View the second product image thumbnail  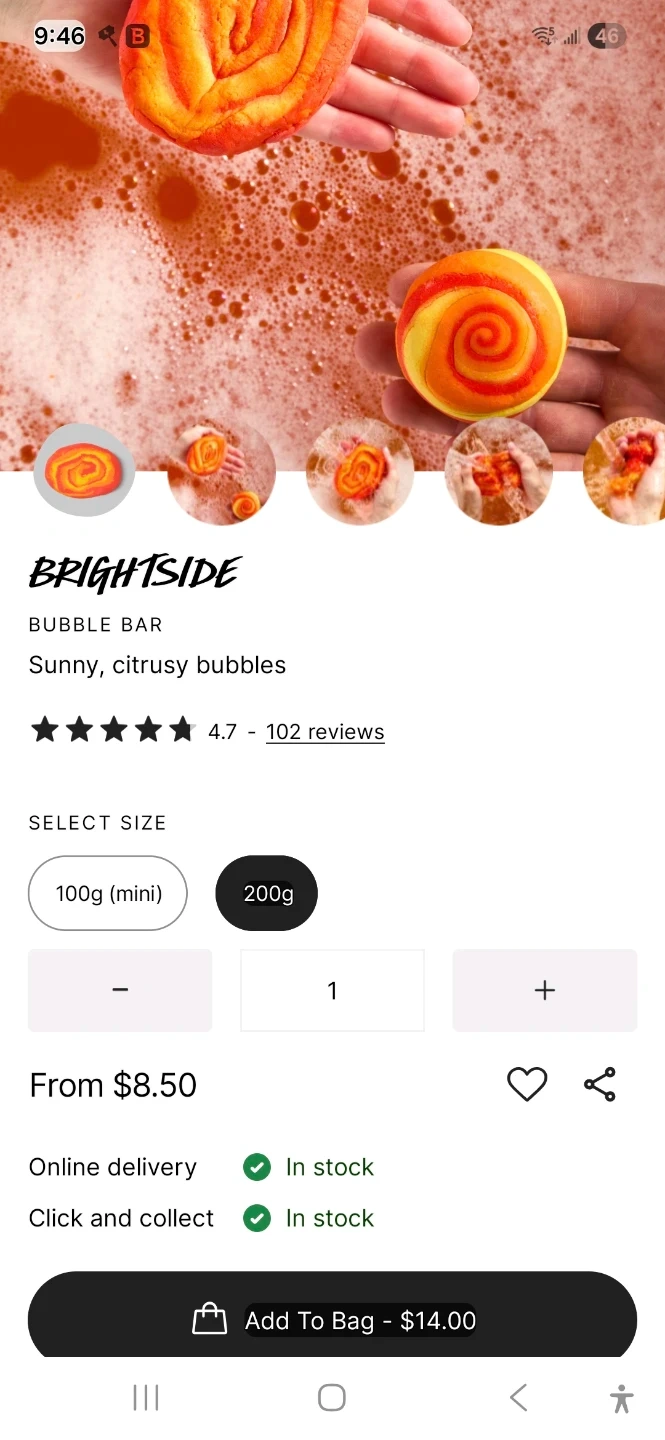[221, 472]
